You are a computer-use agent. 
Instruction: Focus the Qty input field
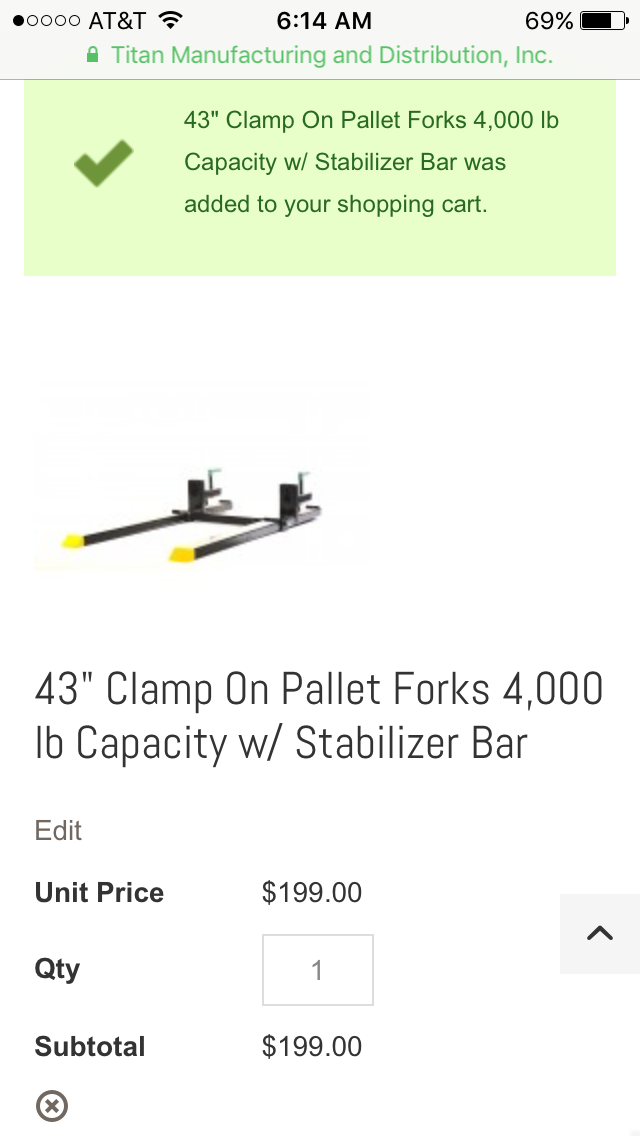317,970
